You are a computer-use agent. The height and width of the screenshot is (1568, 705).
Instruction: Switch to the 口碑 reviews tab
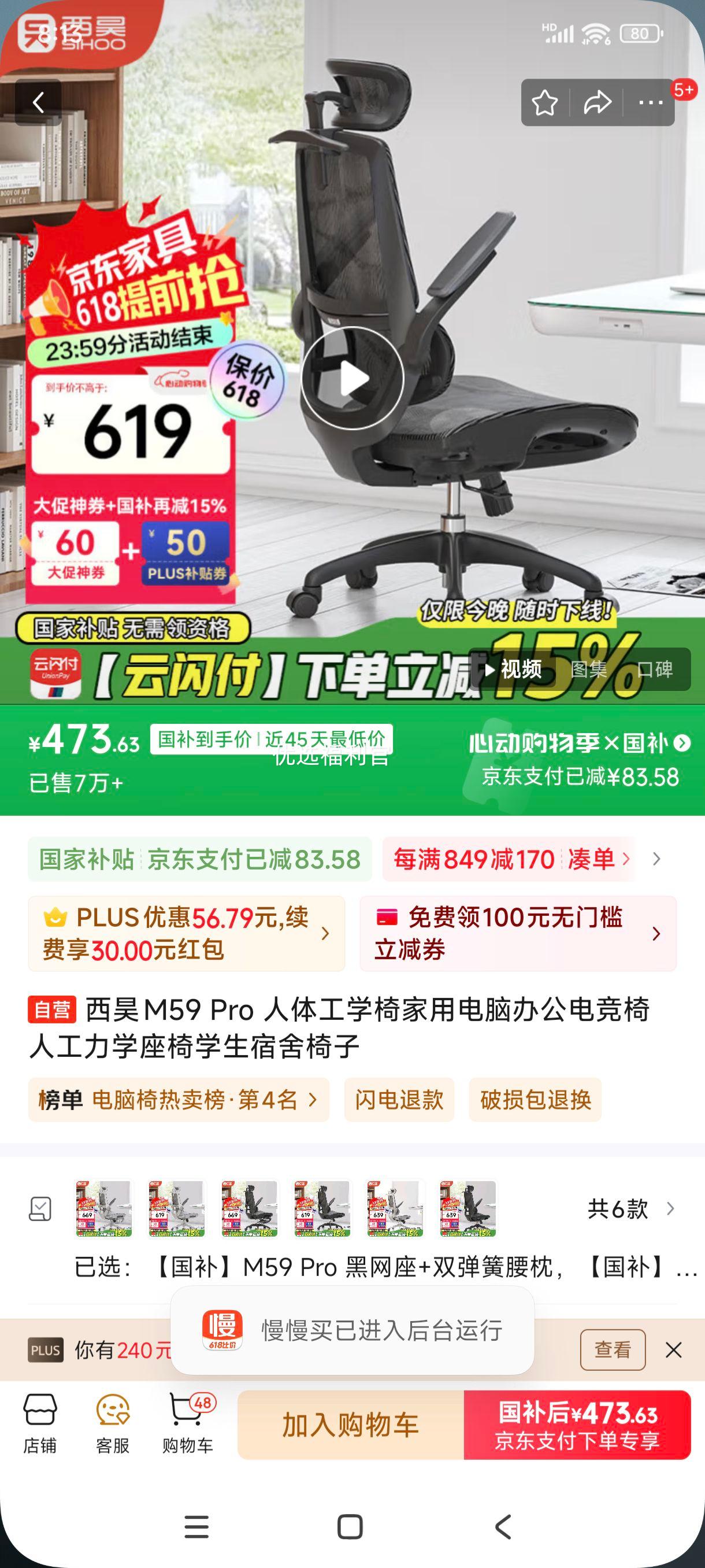click(x=655, y=669)
